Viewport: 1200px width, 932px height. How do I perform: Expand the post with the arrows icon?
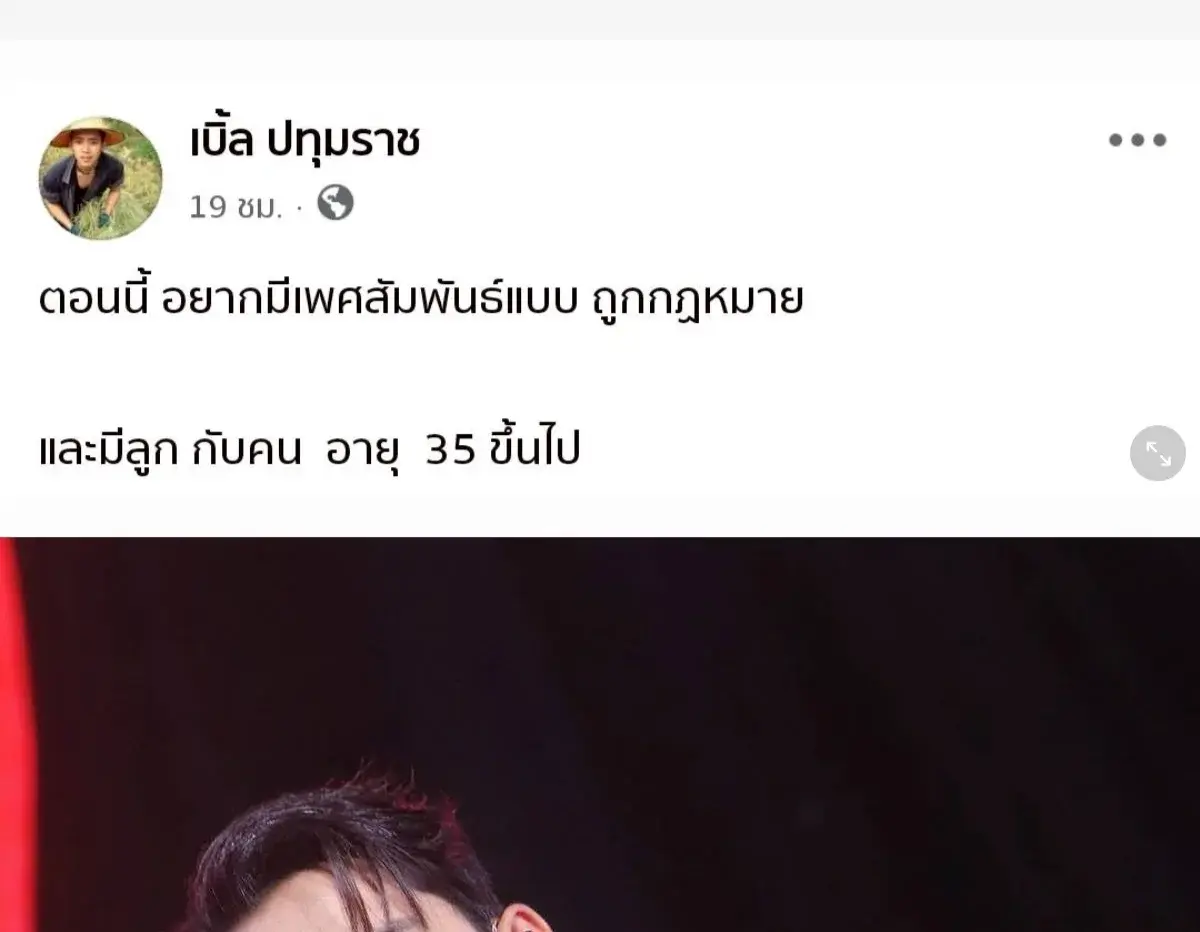[1157, 453]
